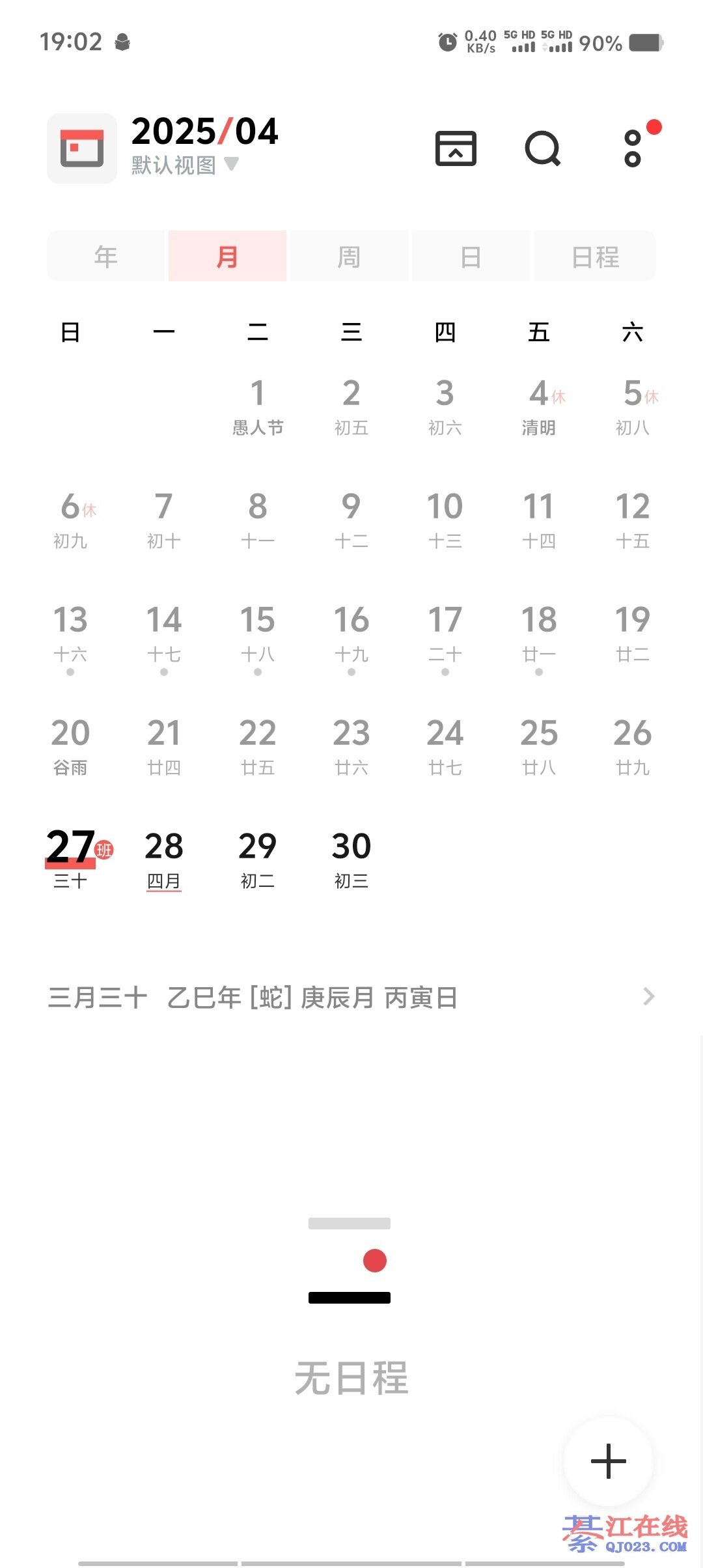Switch to the 年 view tab
703x1568 pixels.
pos(105,257)
